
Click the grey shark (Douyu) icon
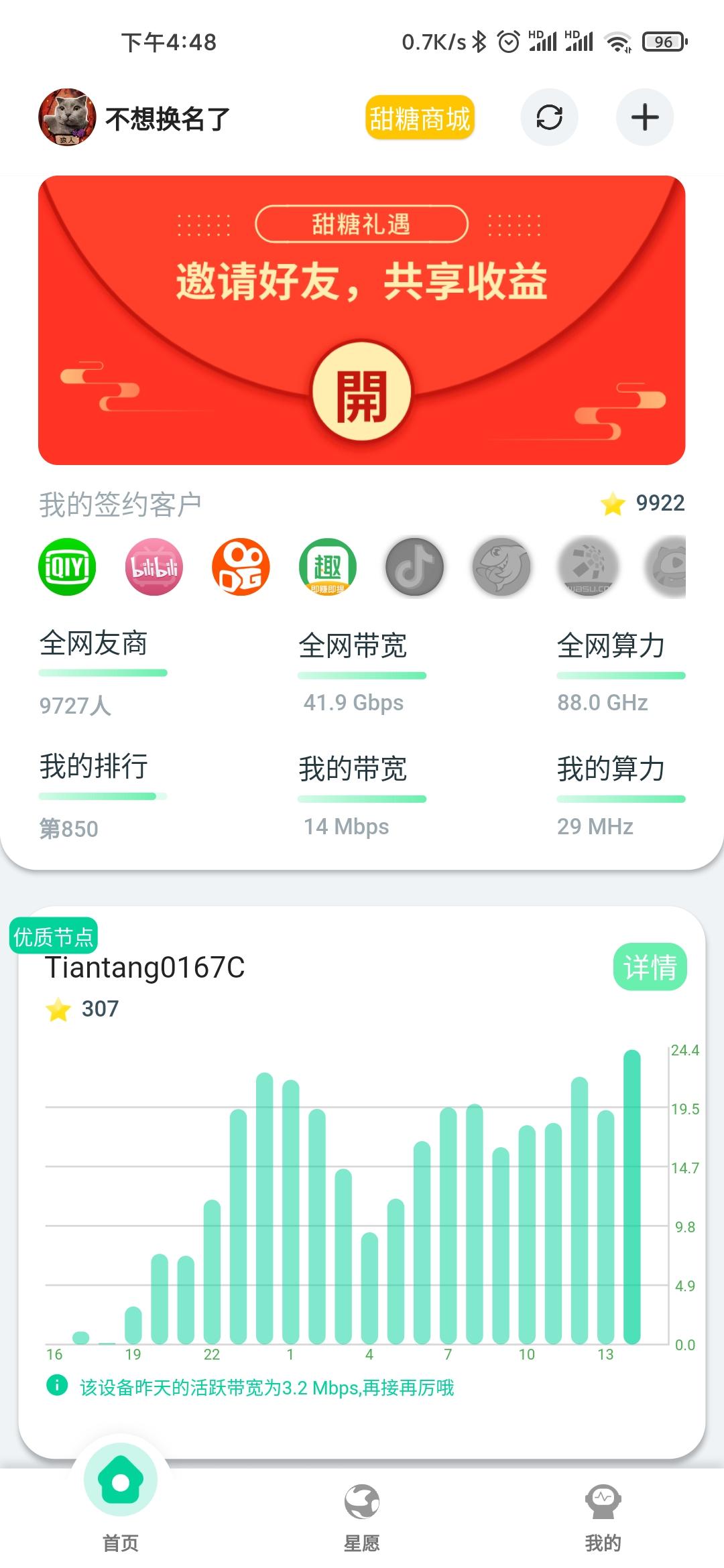(x=501, y=566)
